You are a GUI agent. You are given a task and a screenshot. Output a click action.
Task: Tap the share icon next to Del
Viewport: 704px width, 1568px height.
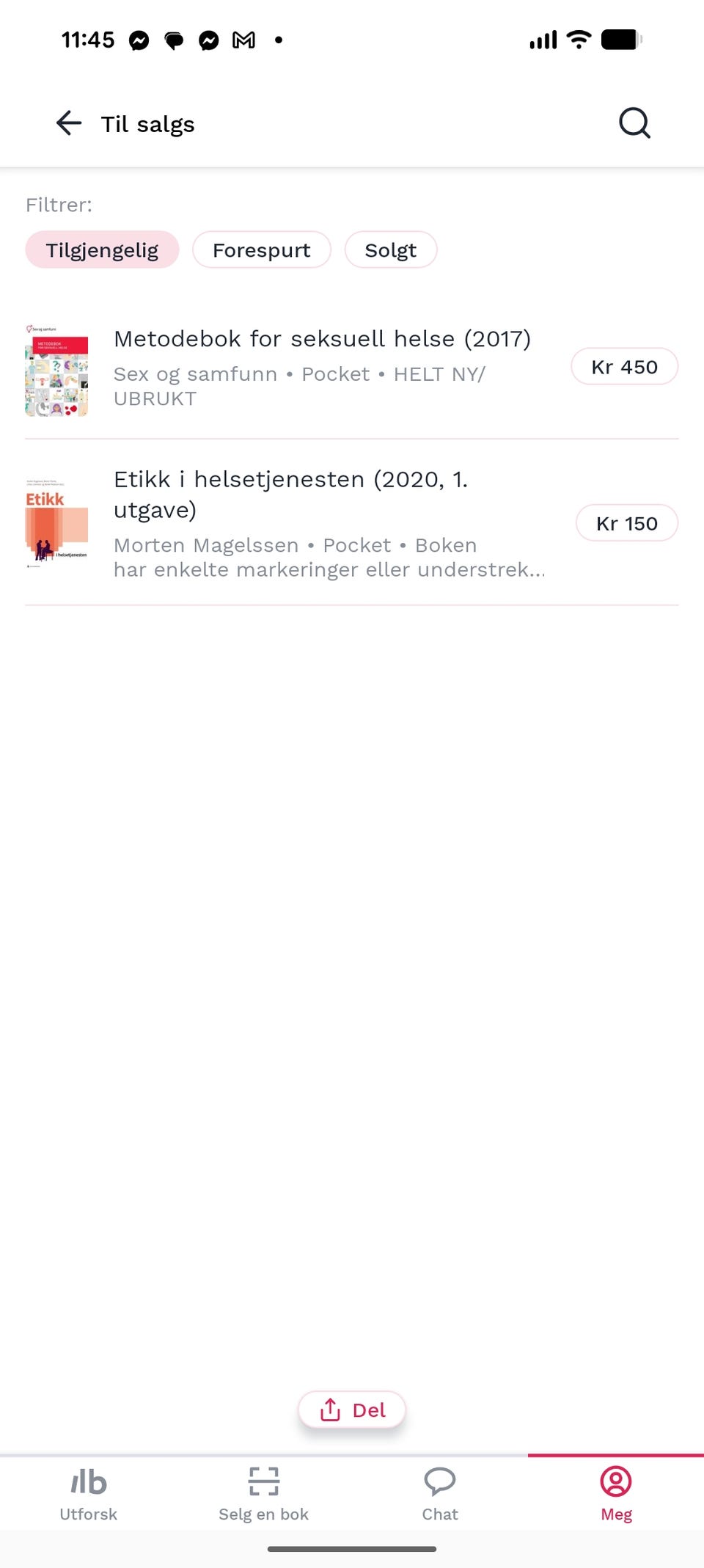tap(331, 1409)
